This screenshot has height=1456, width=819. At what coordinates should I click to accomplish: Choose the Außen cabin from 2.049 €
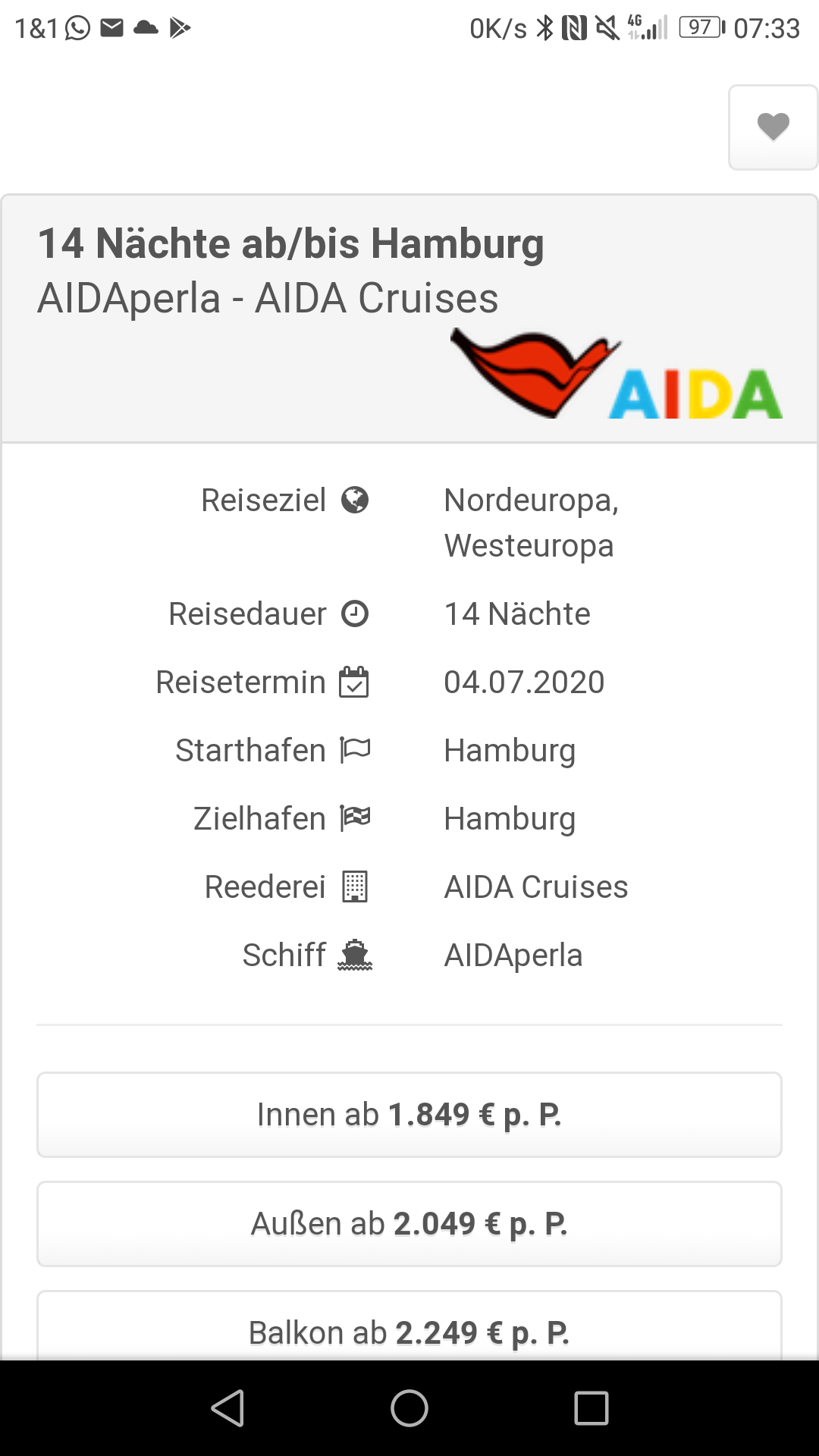pyautogui.click(x=409, y=1223)
